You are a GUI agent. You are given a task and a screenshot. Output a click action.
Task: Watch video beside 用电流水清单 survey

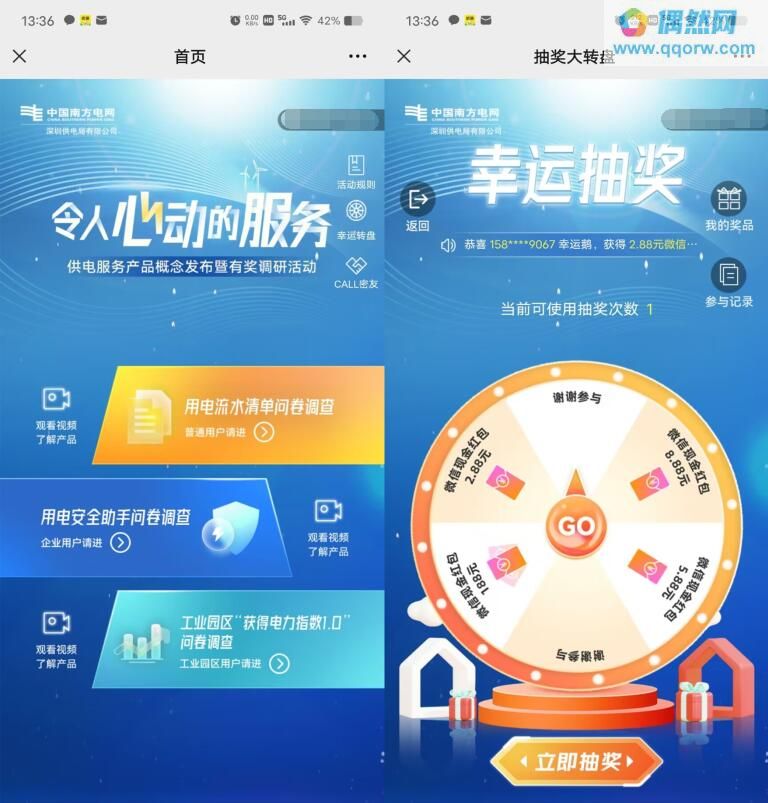[56, 414]
